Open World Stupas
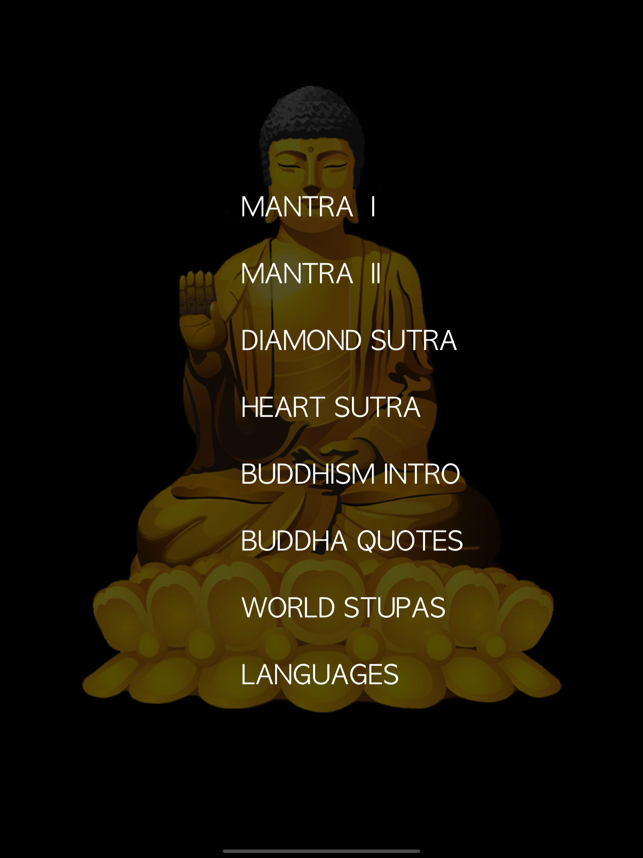This screenshot has height=858, width=643. tap(343, 608)
